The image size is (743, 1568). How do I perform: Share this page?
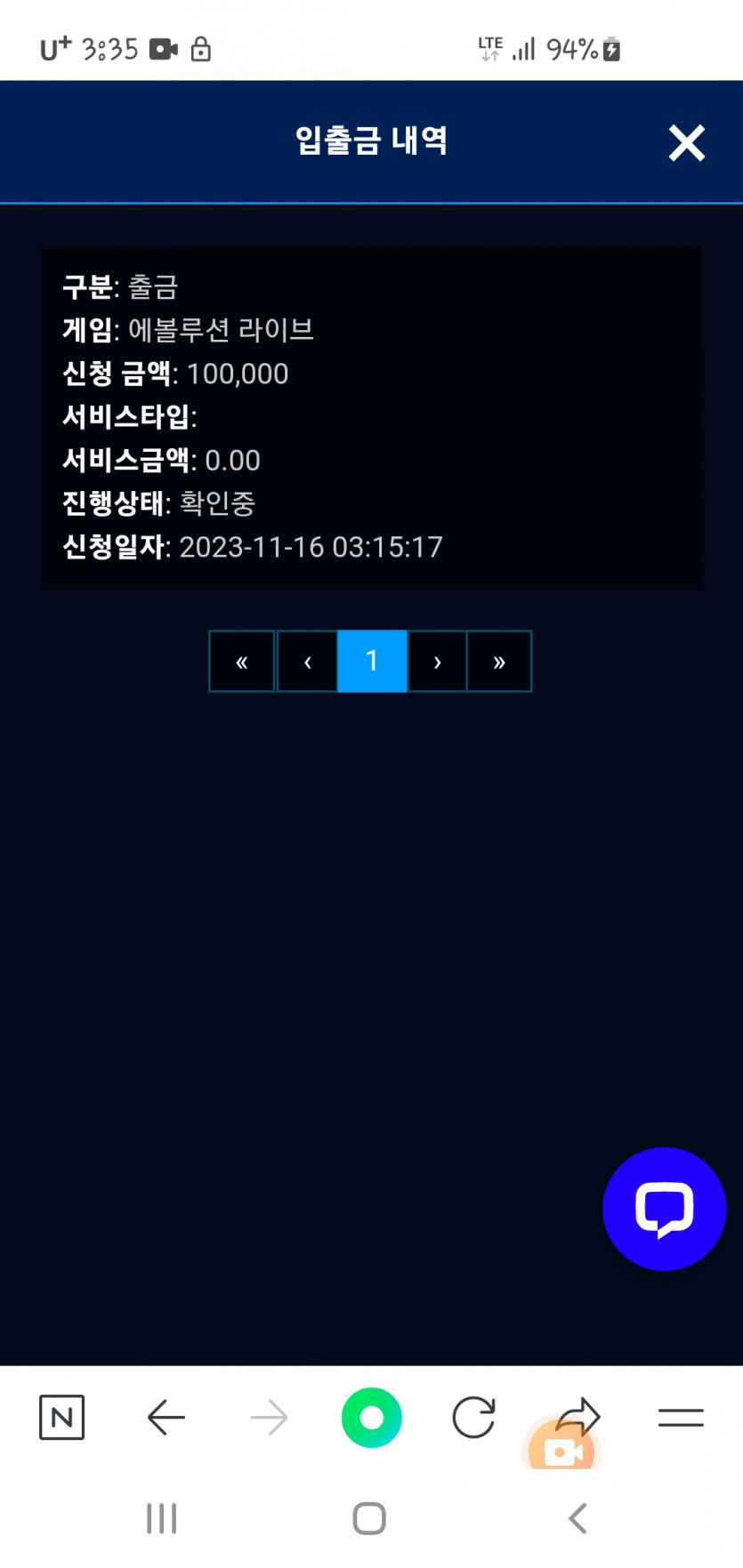(578, 1415)
